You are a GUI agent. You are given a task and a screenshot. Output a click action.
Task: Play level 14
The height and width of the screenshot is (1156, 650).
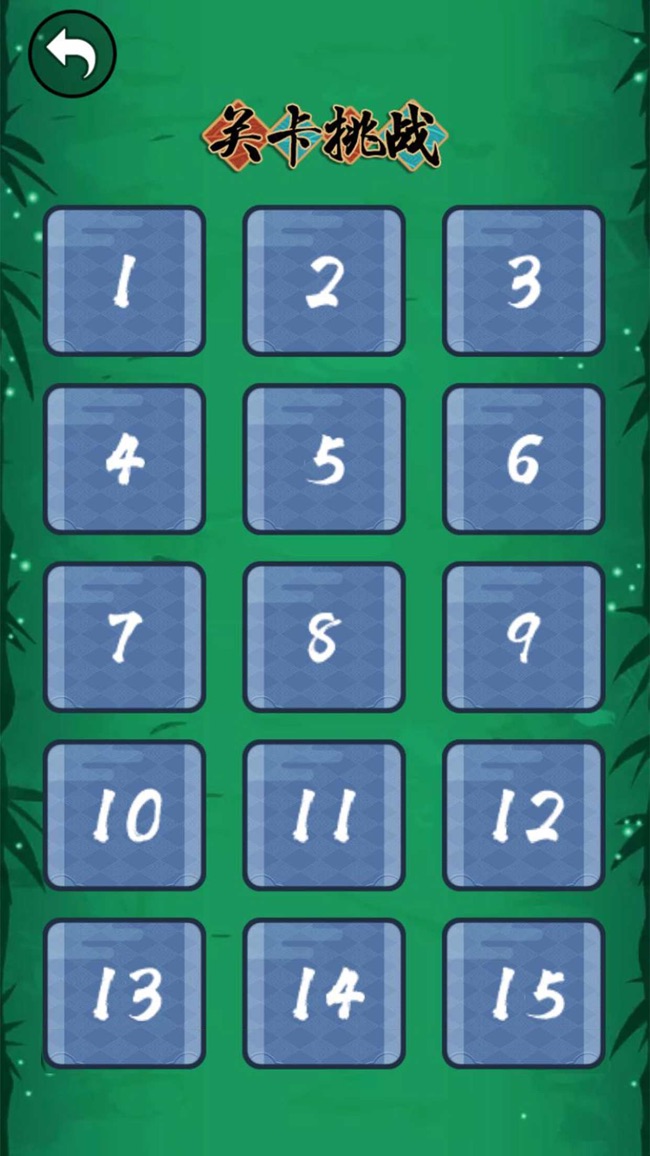pos(324,993)
